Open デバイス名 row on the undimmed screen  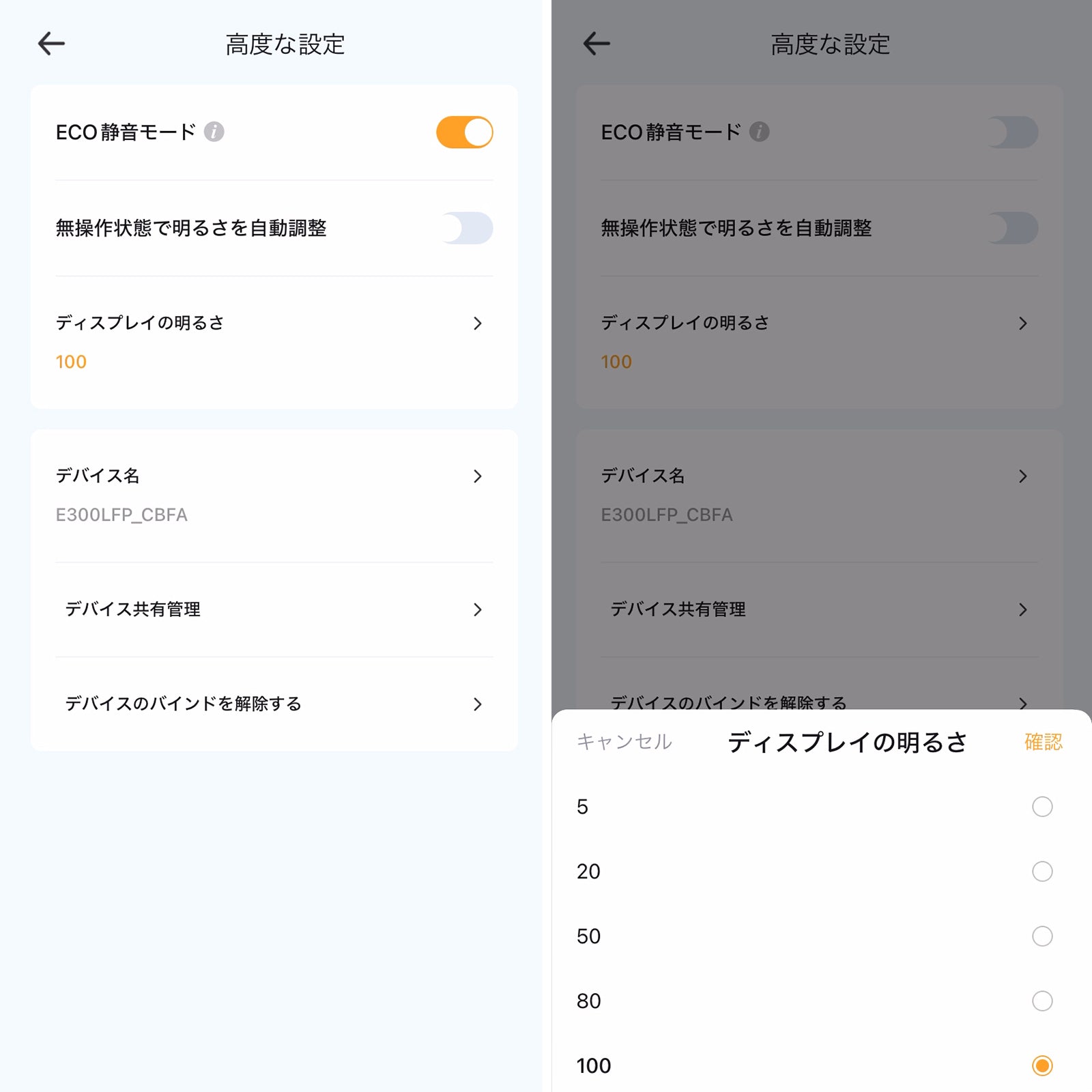click(x=273, y=494)
